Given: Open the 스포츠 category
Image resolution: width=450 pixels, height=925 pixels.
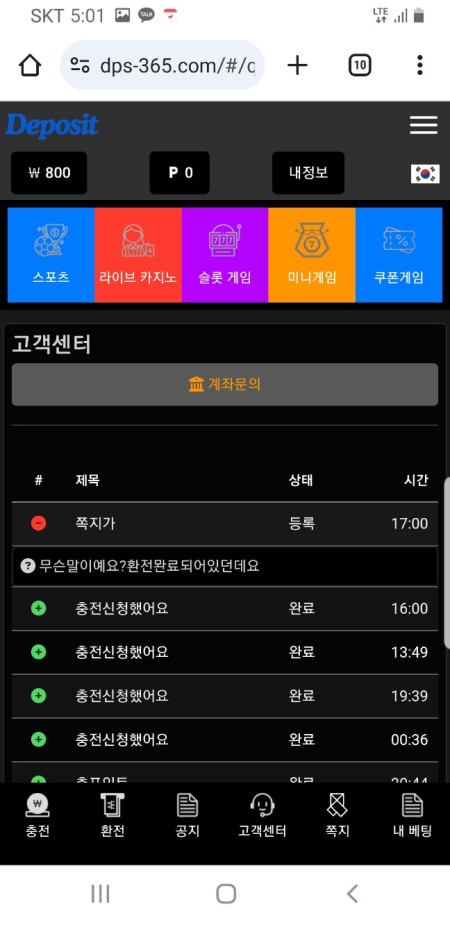Looking at the screenshot, I should click(x=51, y=255).
